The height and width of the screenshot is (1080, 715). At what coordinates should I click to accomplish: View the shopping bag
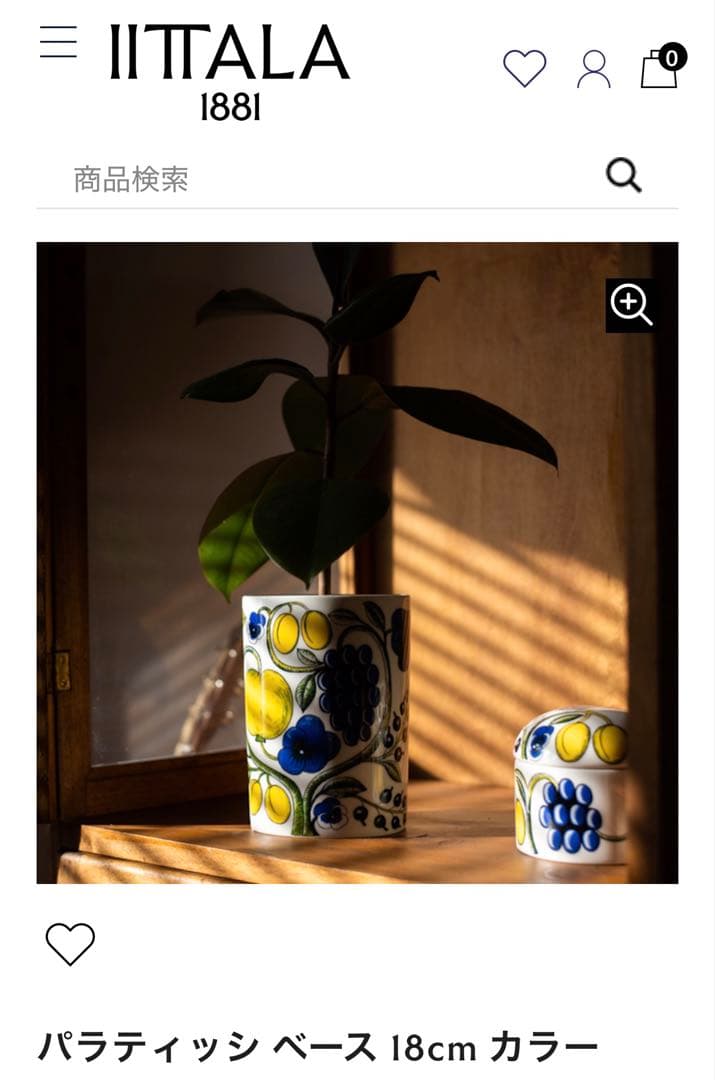point(660,67)
